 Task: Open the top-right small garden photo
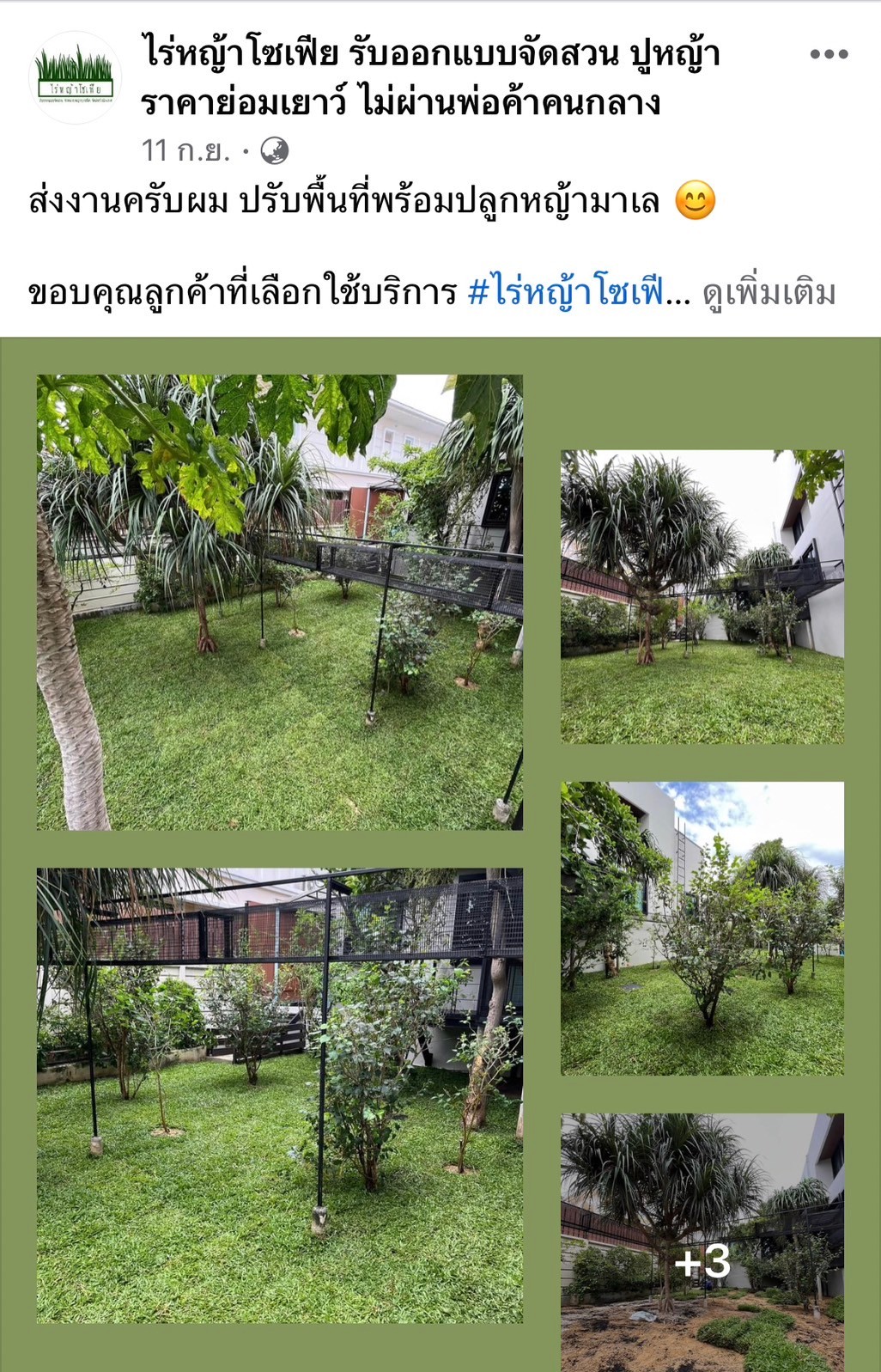point(702,596)
